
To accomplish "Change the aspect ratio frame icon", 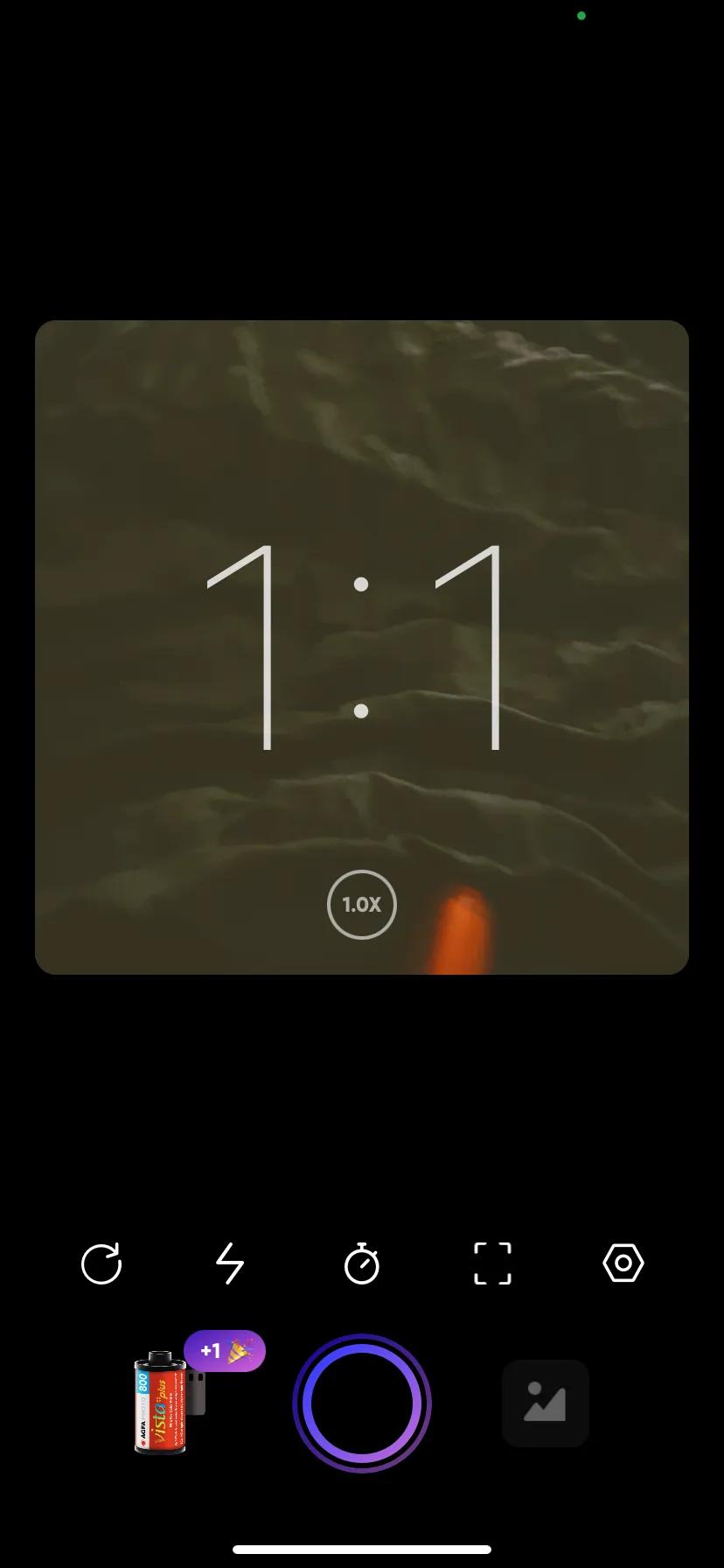I will click(492, 1264).
